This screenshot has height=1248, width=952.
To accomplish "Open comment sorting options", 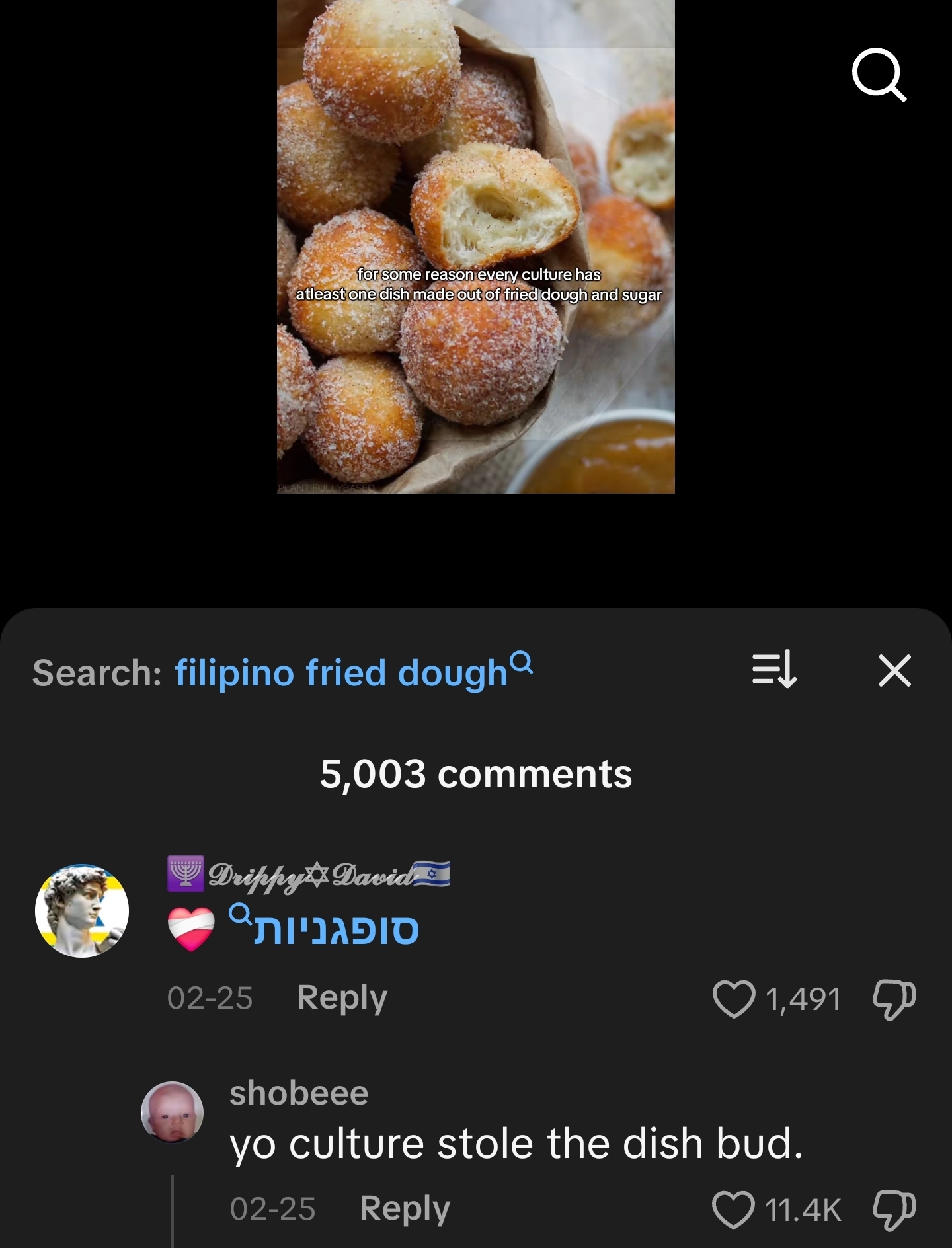I will (774, 670).
